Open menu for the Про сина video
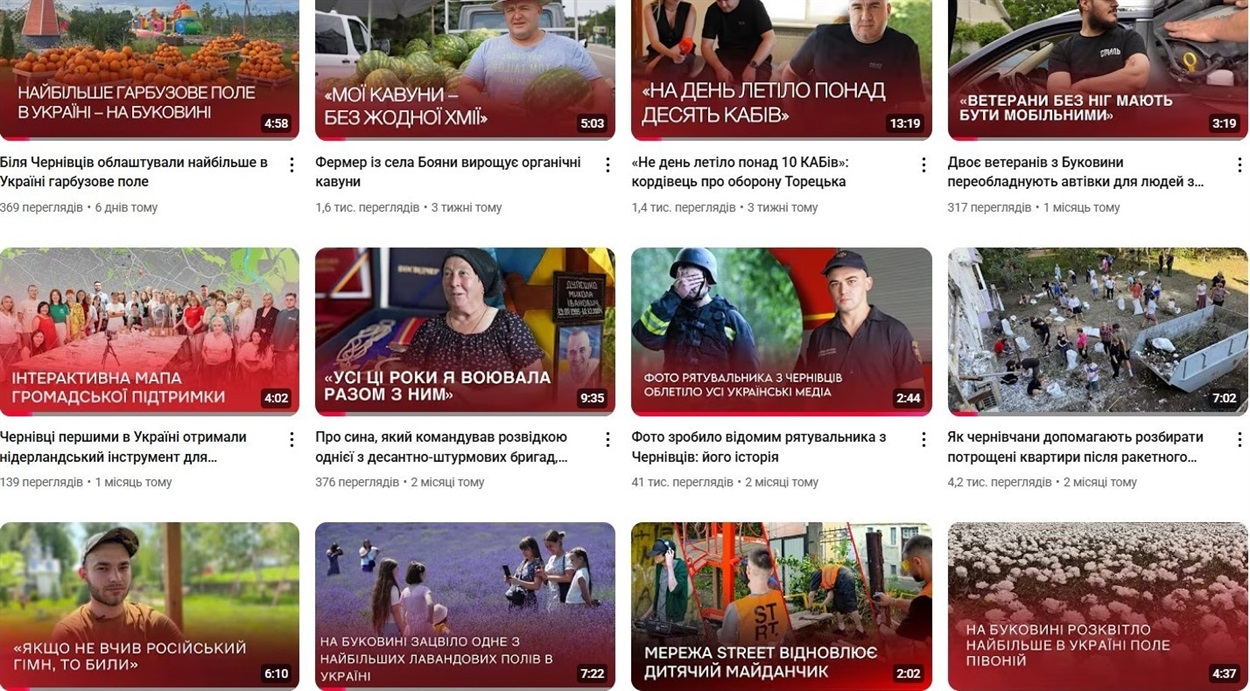This screenshot has height=691, width=1250. (x=608, y=440)
